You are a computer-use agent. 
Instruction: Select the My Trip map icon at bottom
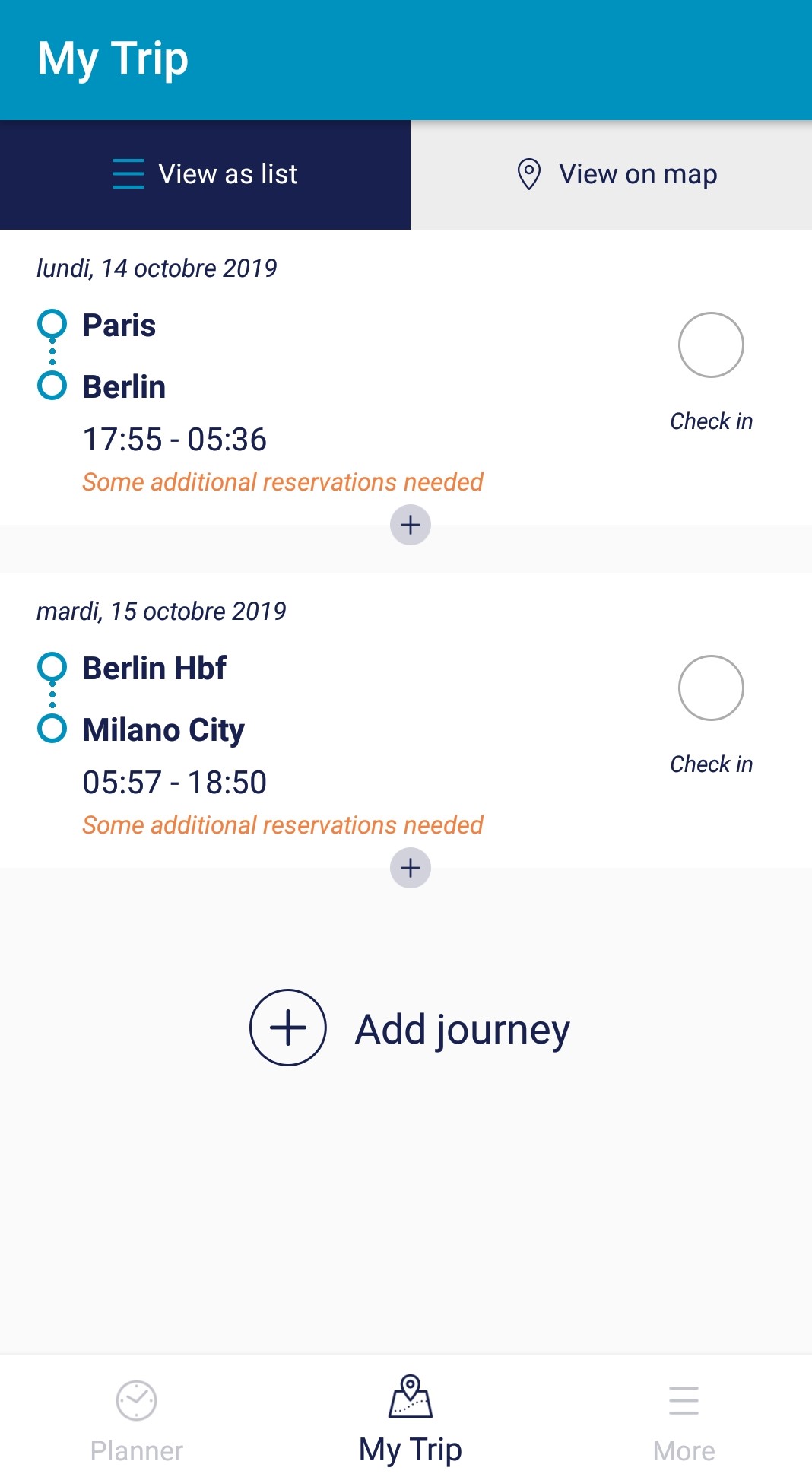tap(409, 1410)
